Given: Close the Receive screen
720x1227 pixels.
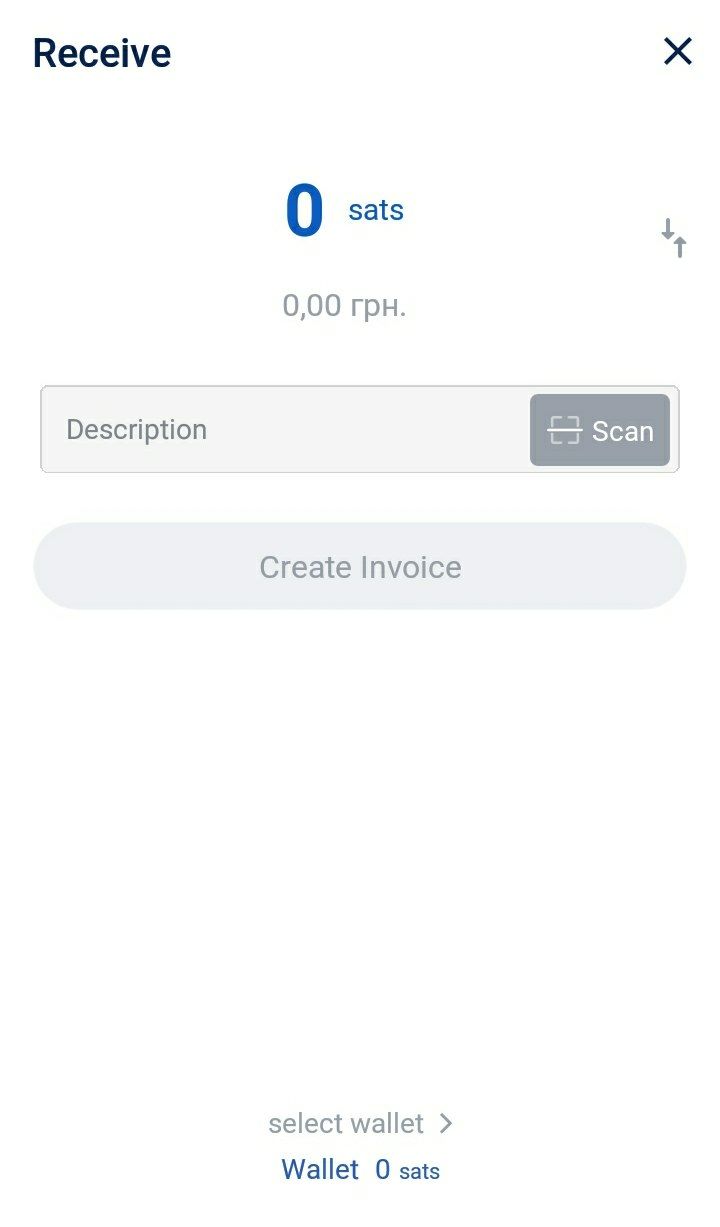Looking at the screenshot, I should click(x=677, y=51).
